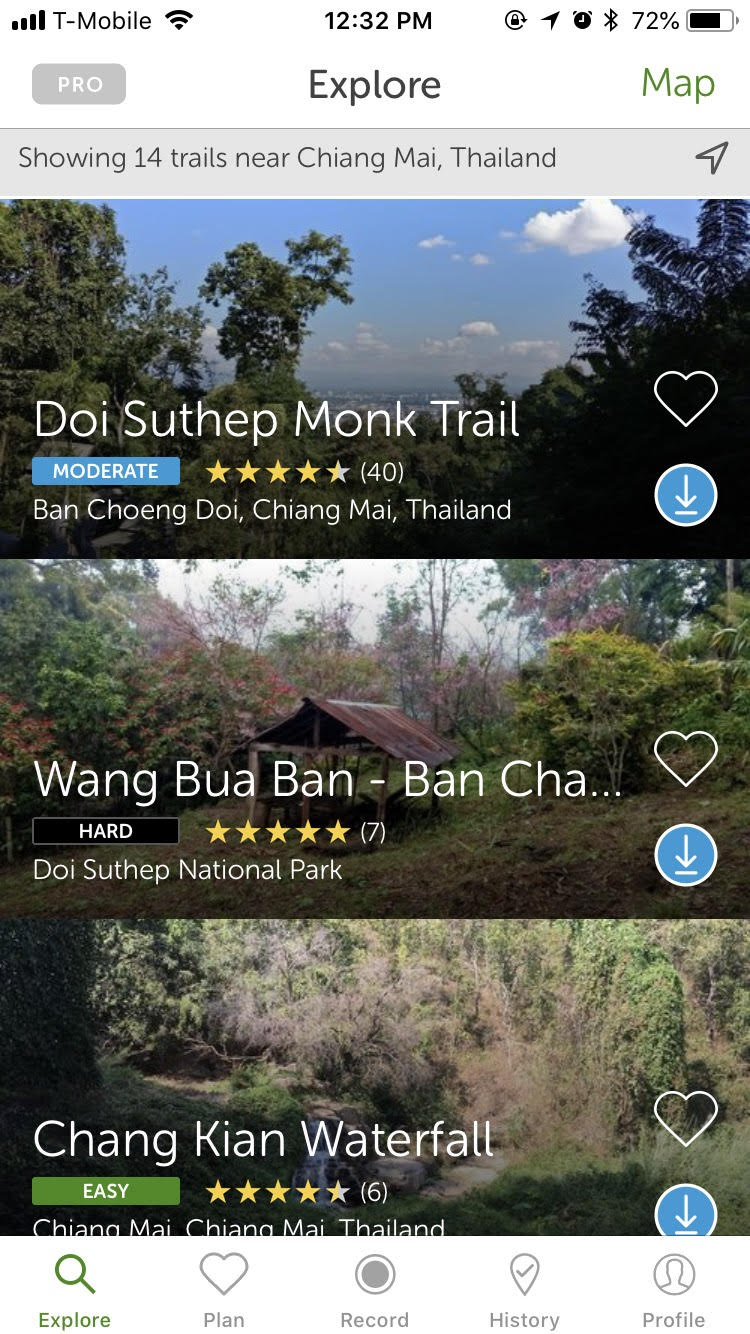Download the Doi Suthep Monk Trail map

(x=685, y=495)
